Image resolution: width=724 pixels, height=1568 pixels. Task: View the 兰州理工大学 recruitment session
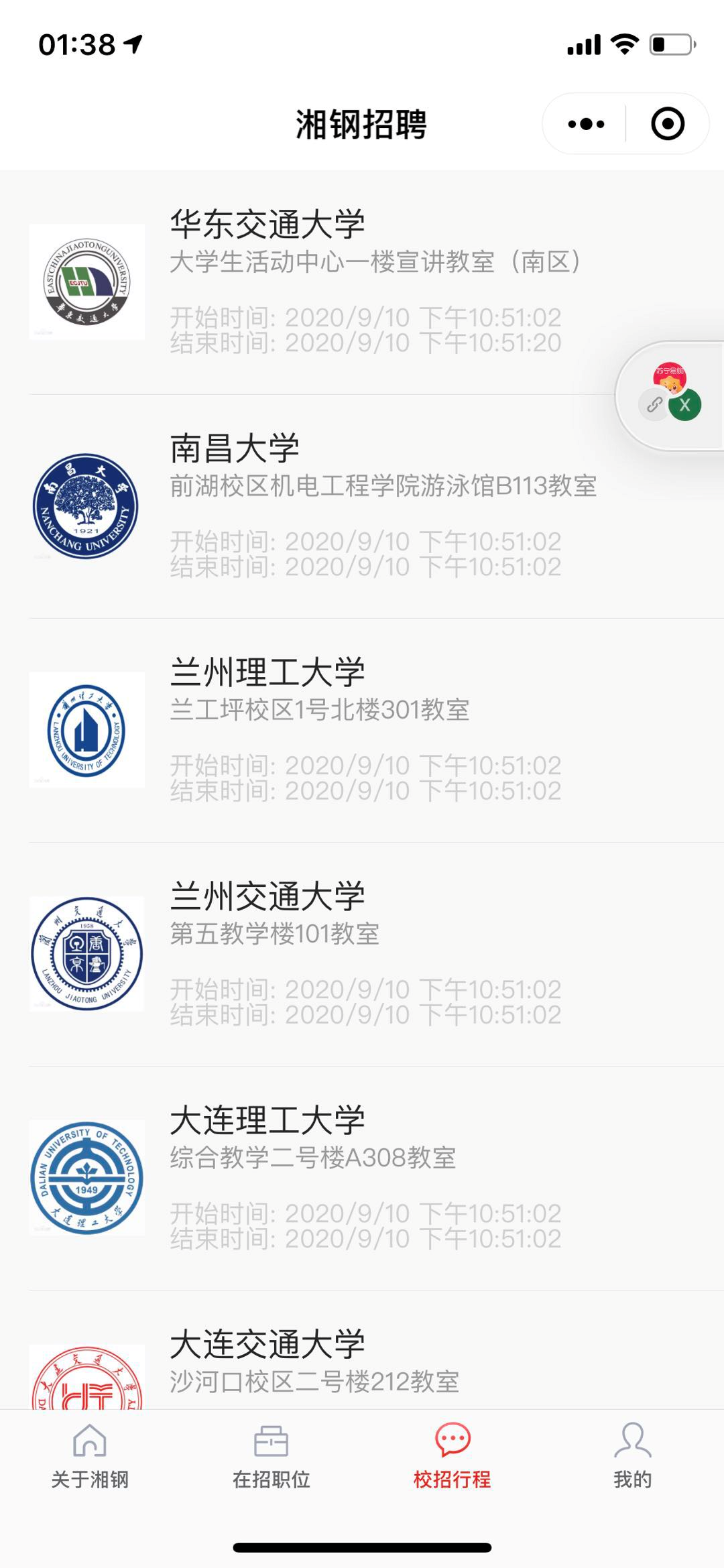[x=362, y=731]
